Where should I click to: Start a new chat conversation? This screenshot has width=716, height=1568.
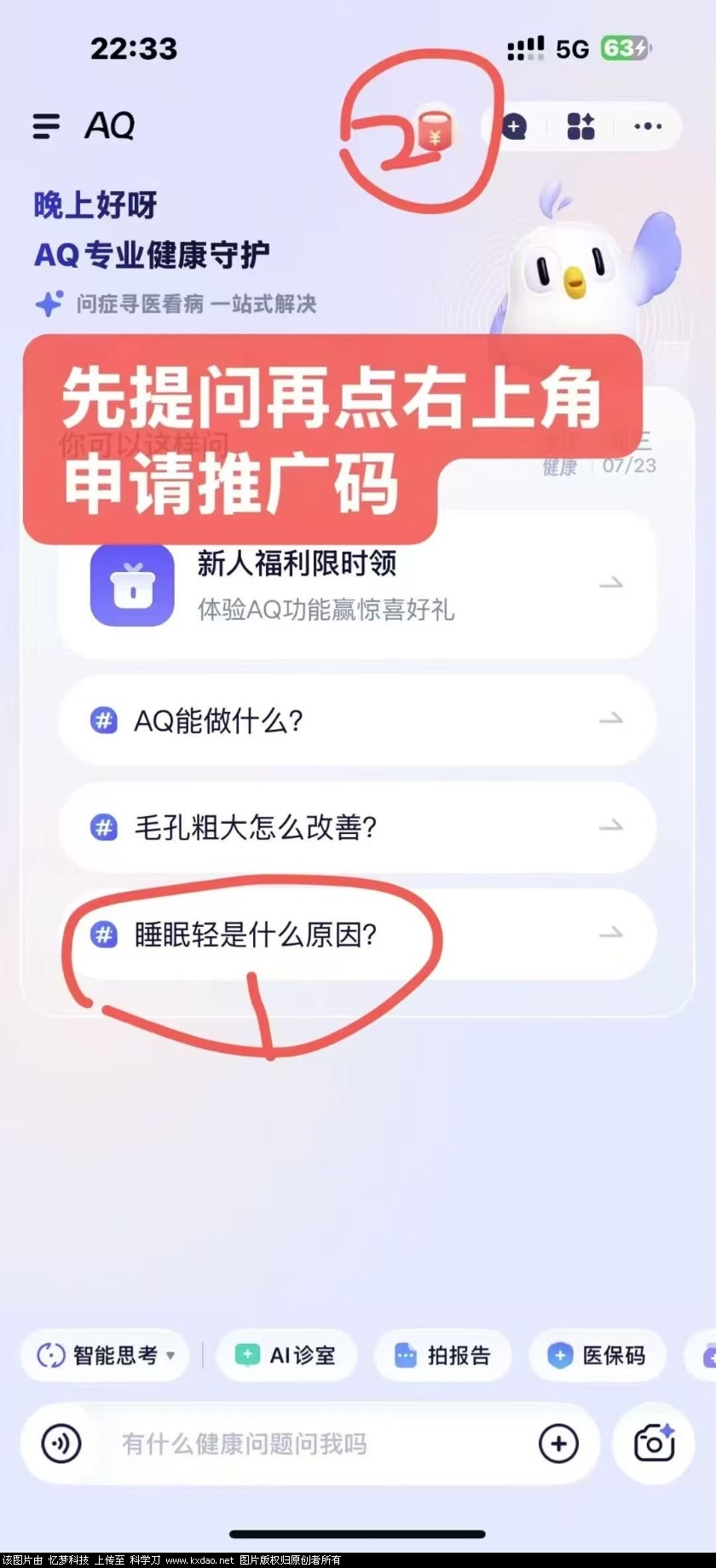tap(514, 127)
